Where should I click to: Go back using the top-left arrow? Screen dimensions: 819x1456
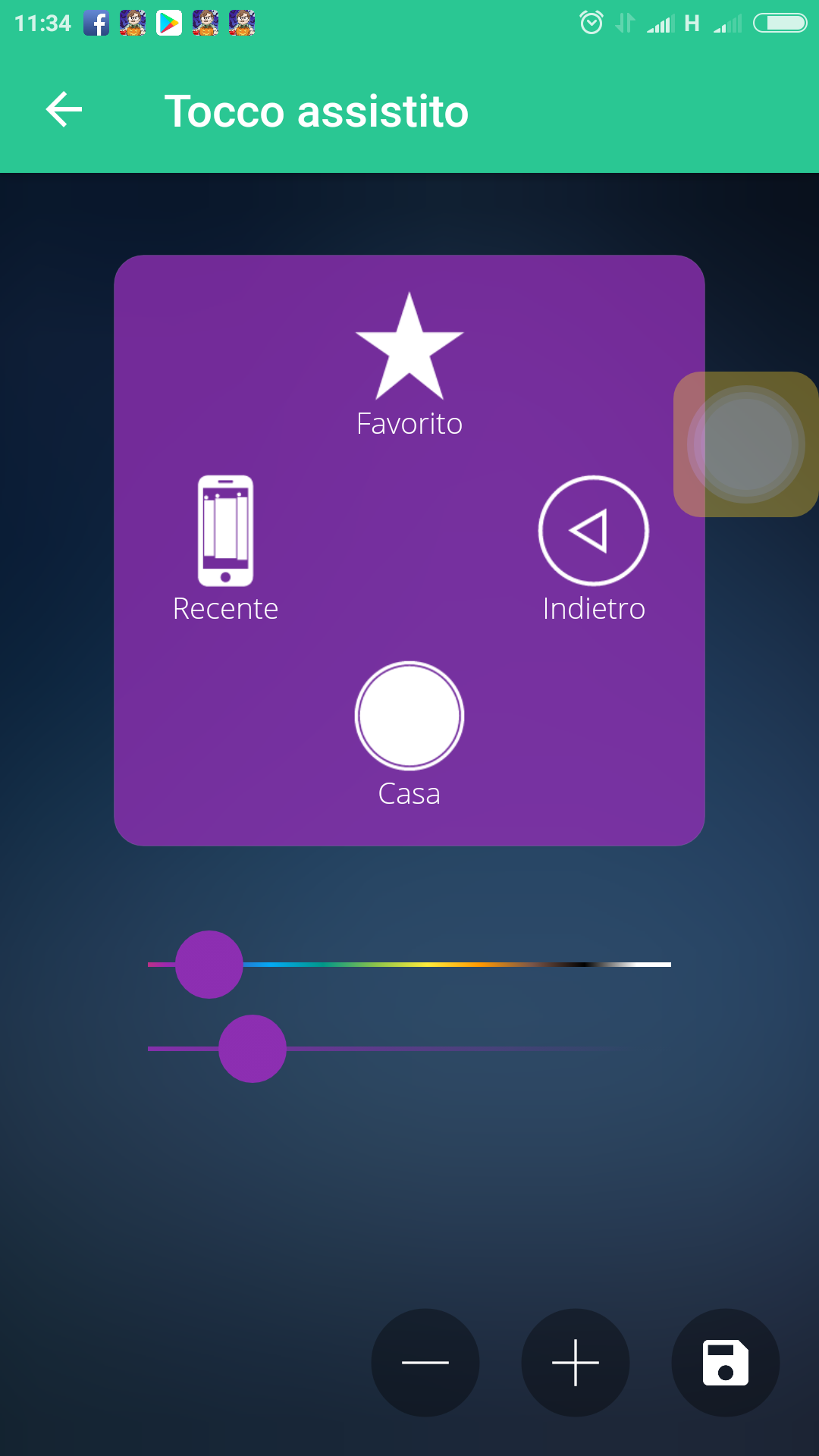(64, 110)
